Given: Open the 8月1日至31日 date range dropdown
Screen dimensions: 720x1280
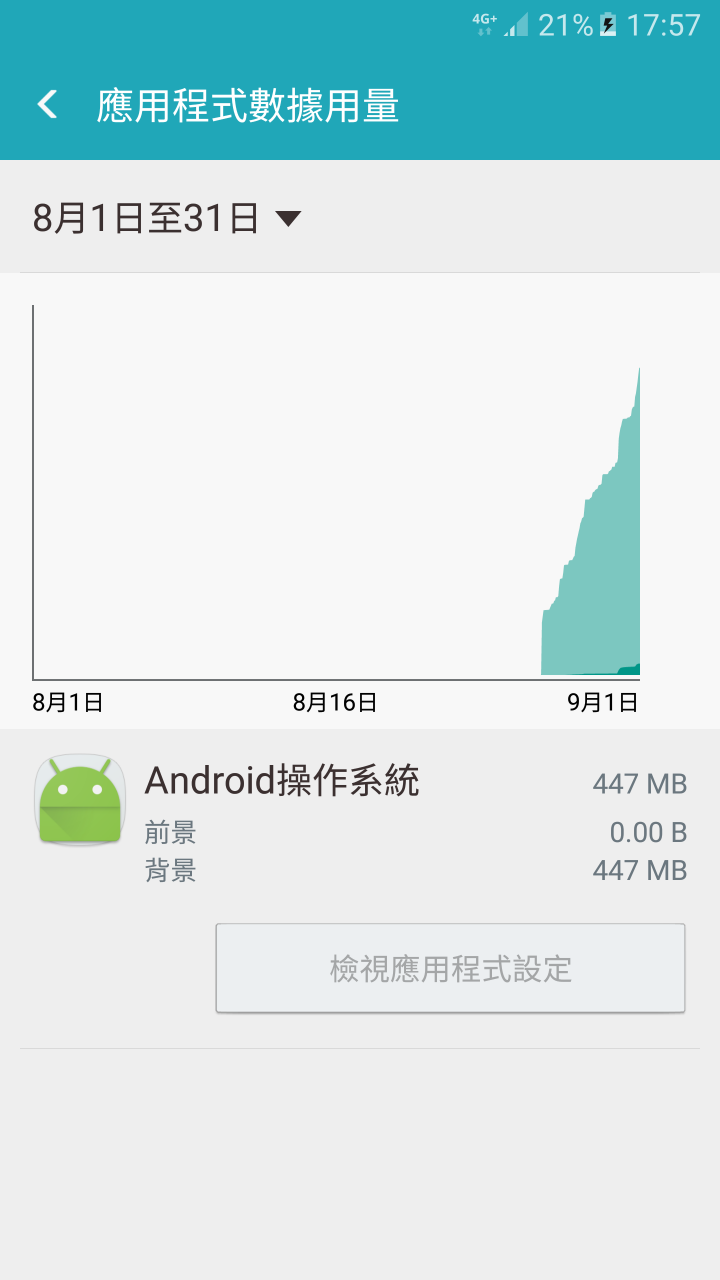Looking at the screenshot, I should point(167,218).
